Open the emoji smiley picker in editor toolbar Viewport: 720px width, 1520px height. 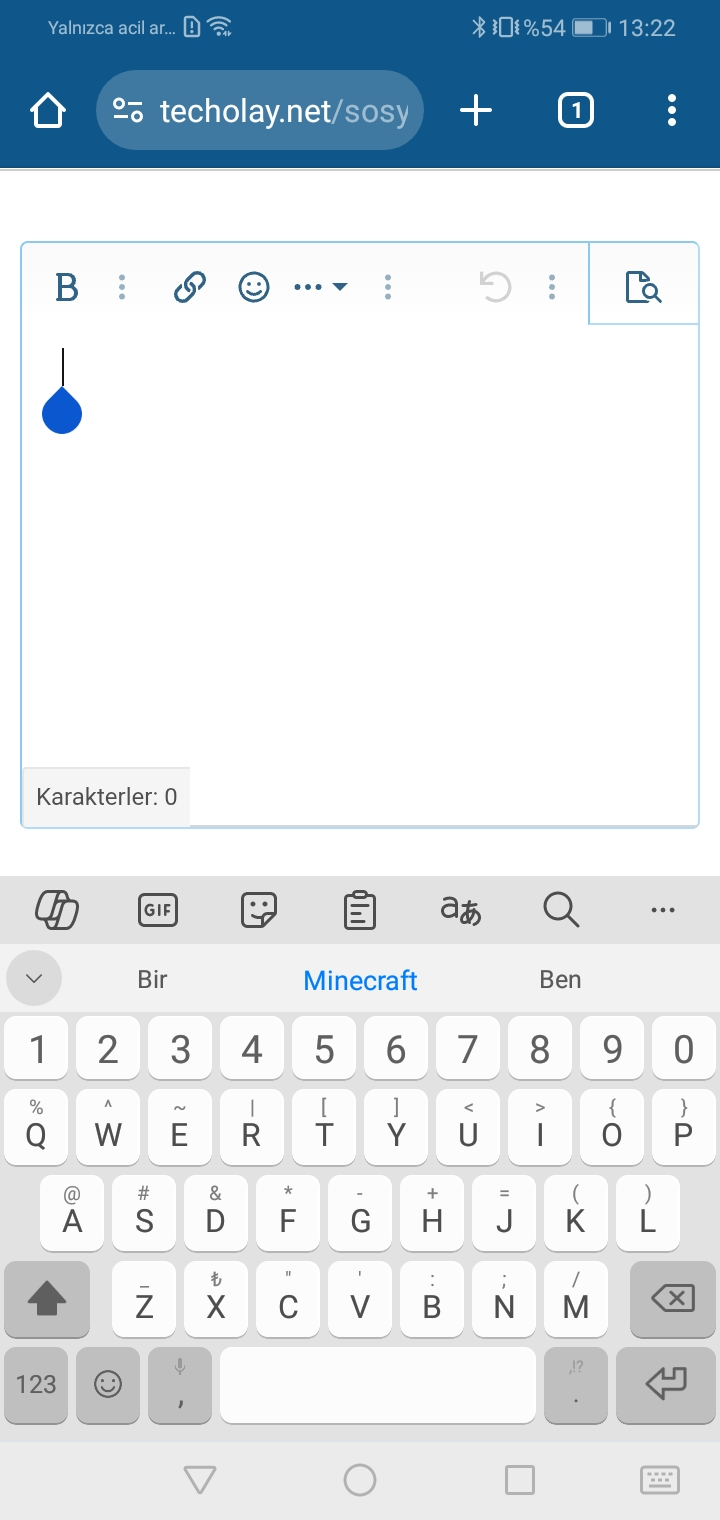click(x=254, y=288)
